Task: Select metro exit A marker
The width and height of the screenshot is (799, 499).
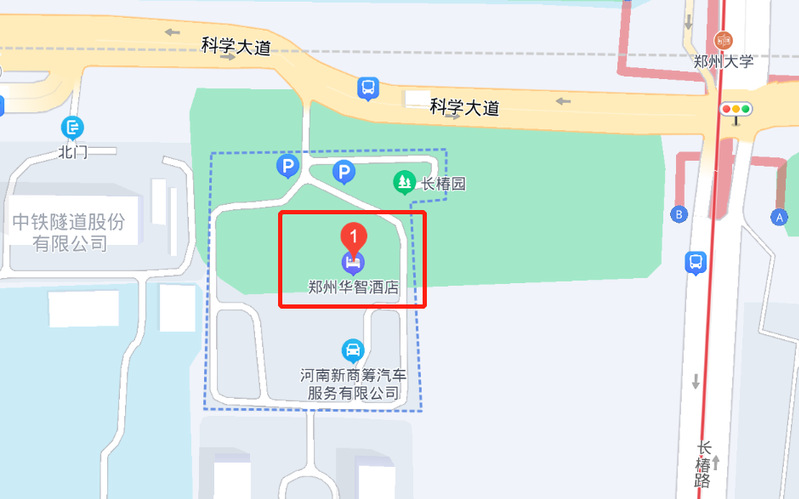Action: coord(780,215)
